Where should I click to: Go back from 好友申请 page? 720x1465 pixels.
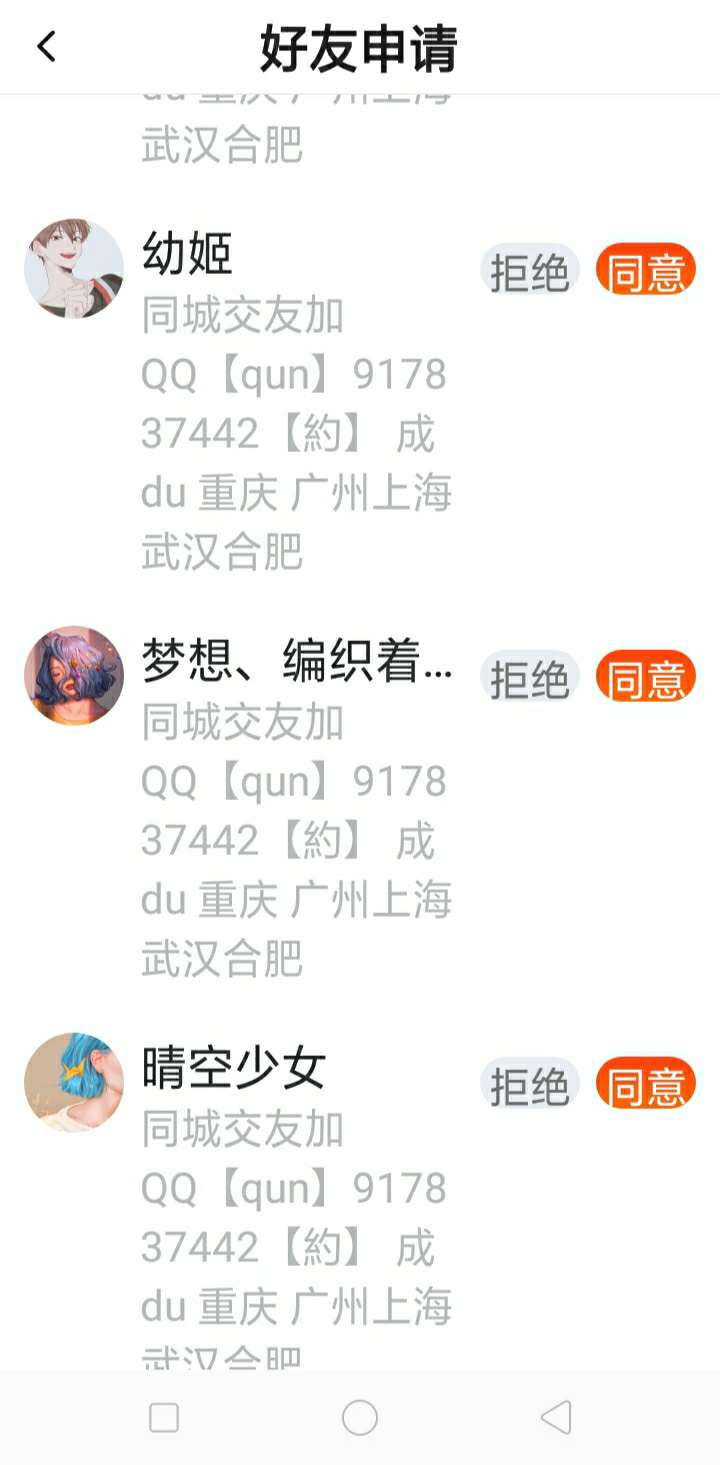click(46, 46)
